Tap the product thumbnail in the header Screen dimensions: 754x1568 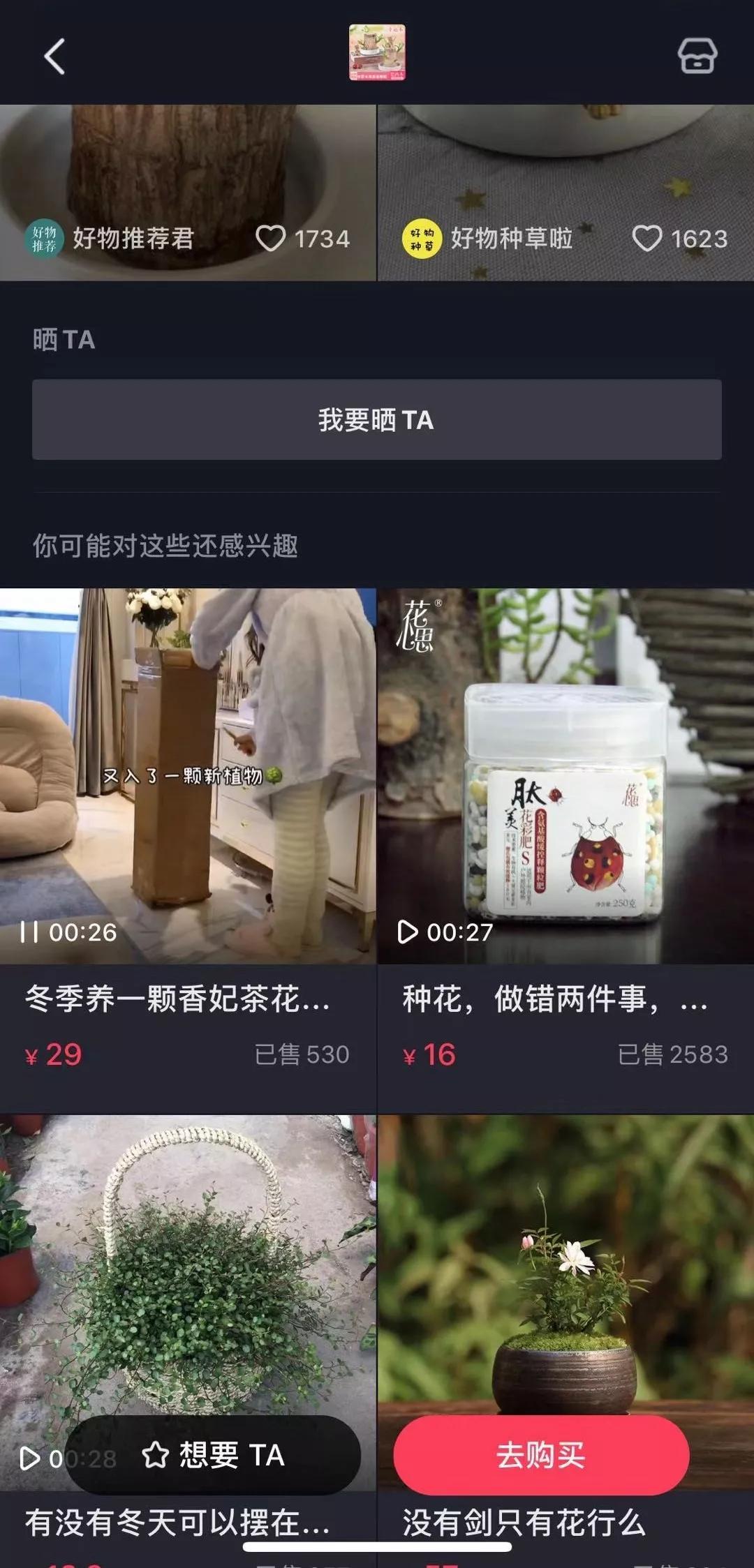click(x=377, y=53)
